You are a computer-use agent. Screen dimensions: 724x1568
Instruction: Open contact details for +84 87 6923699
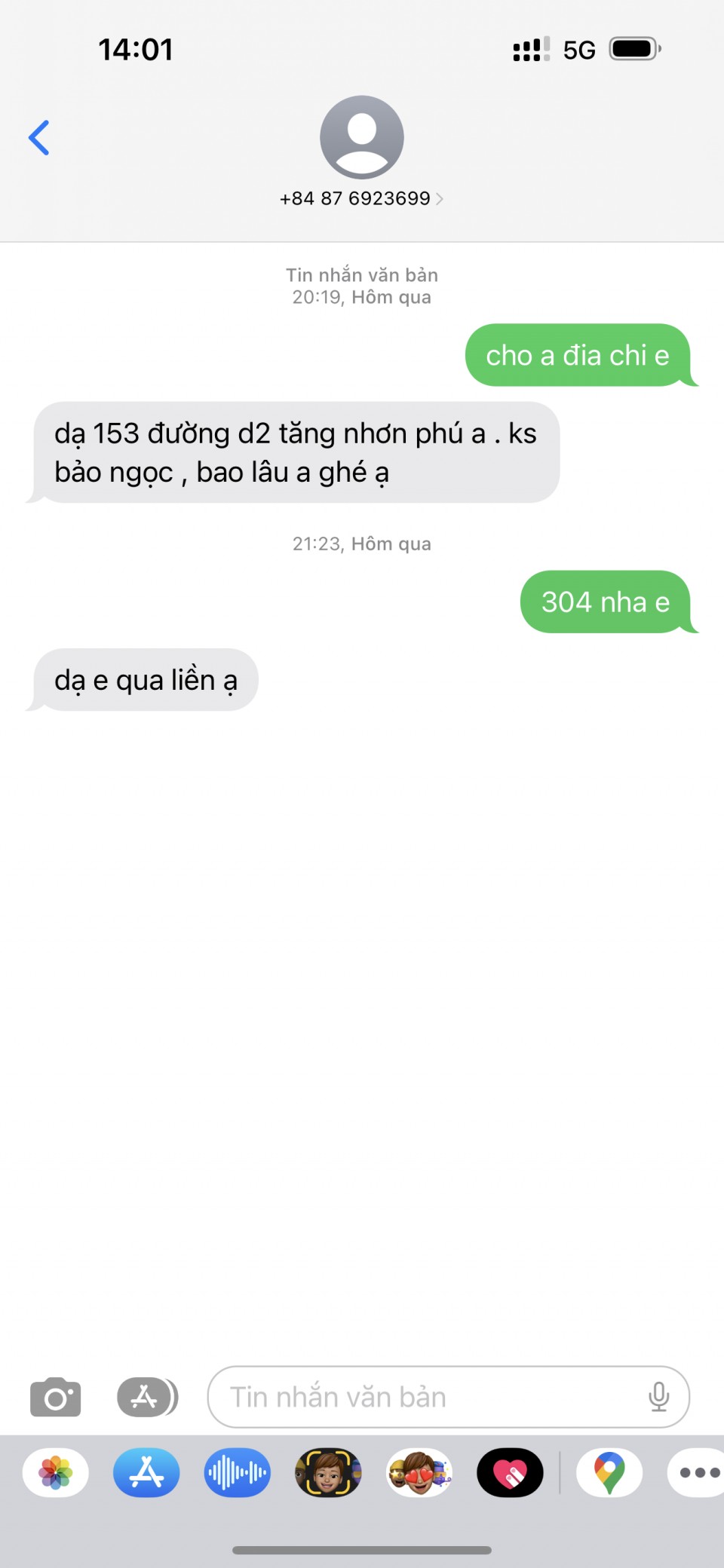tap(361, 198)
